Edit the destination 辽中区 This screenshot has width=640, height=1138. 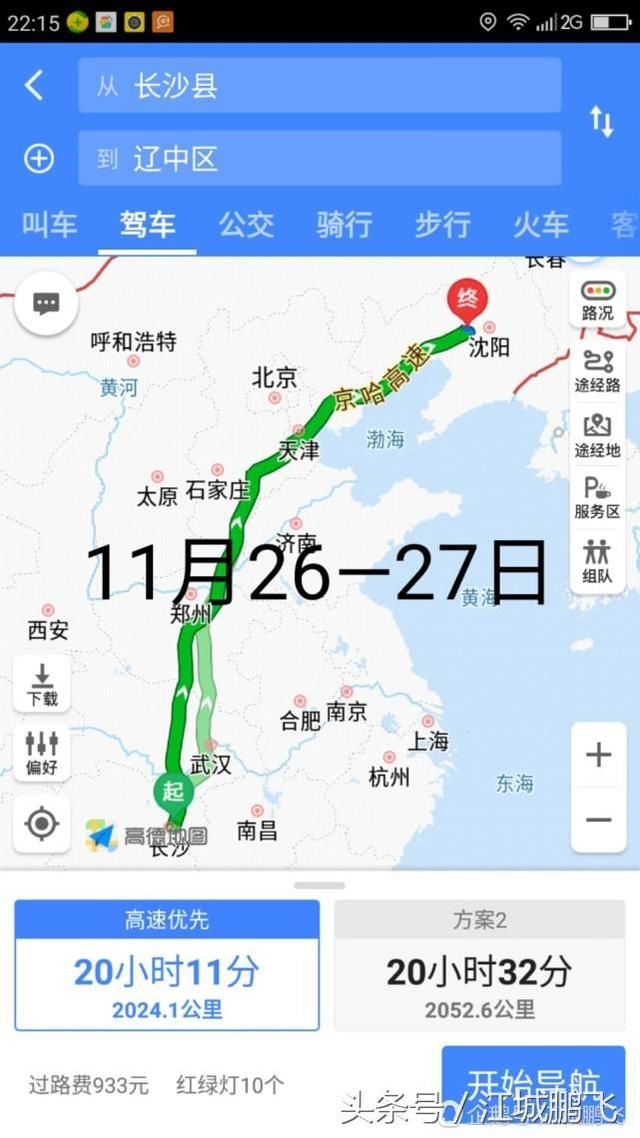pos(319,159)
